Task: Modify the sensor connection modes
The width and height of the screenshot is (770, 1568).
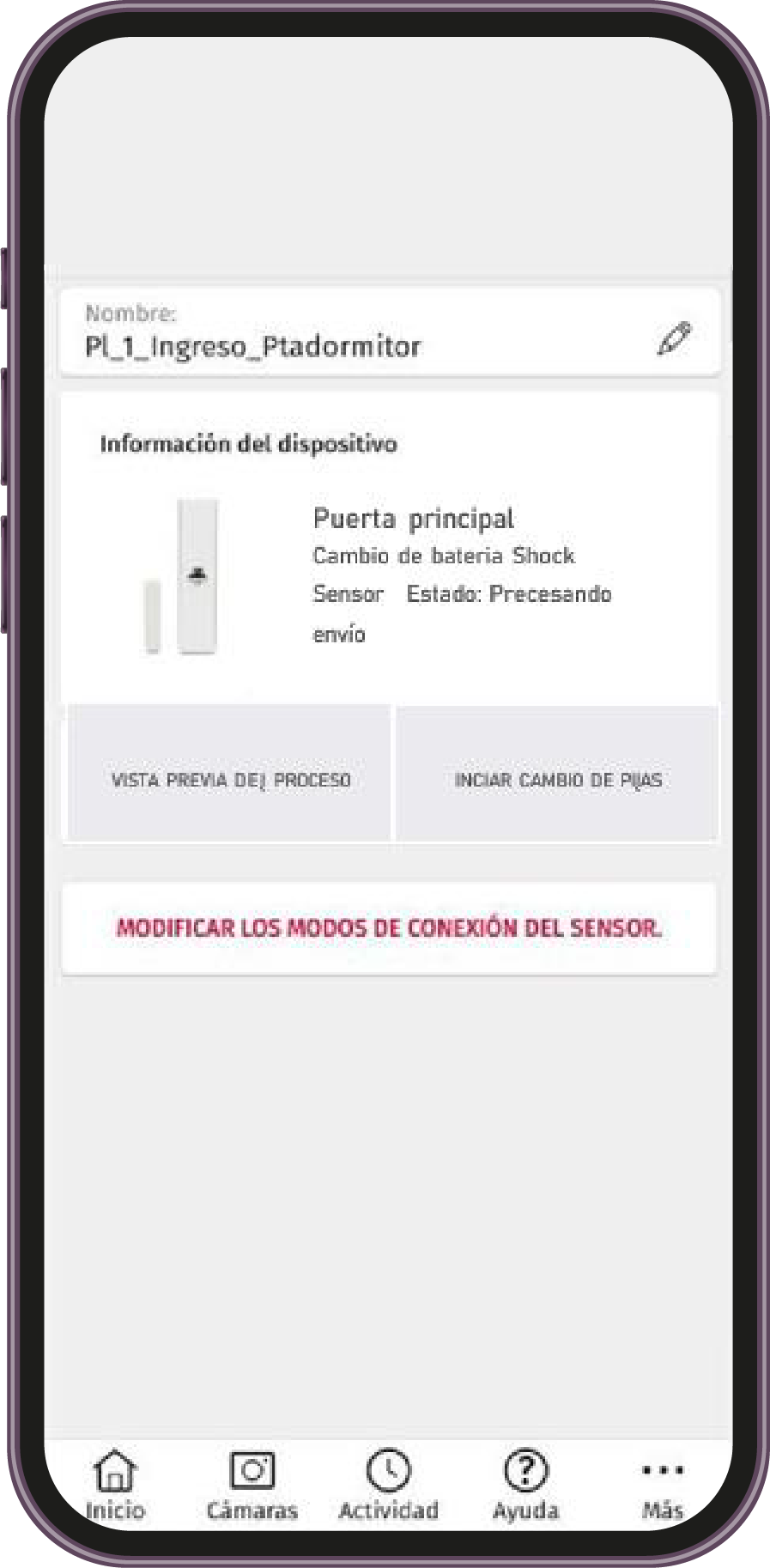Action: pyautogui.click(x=389, y=928)
